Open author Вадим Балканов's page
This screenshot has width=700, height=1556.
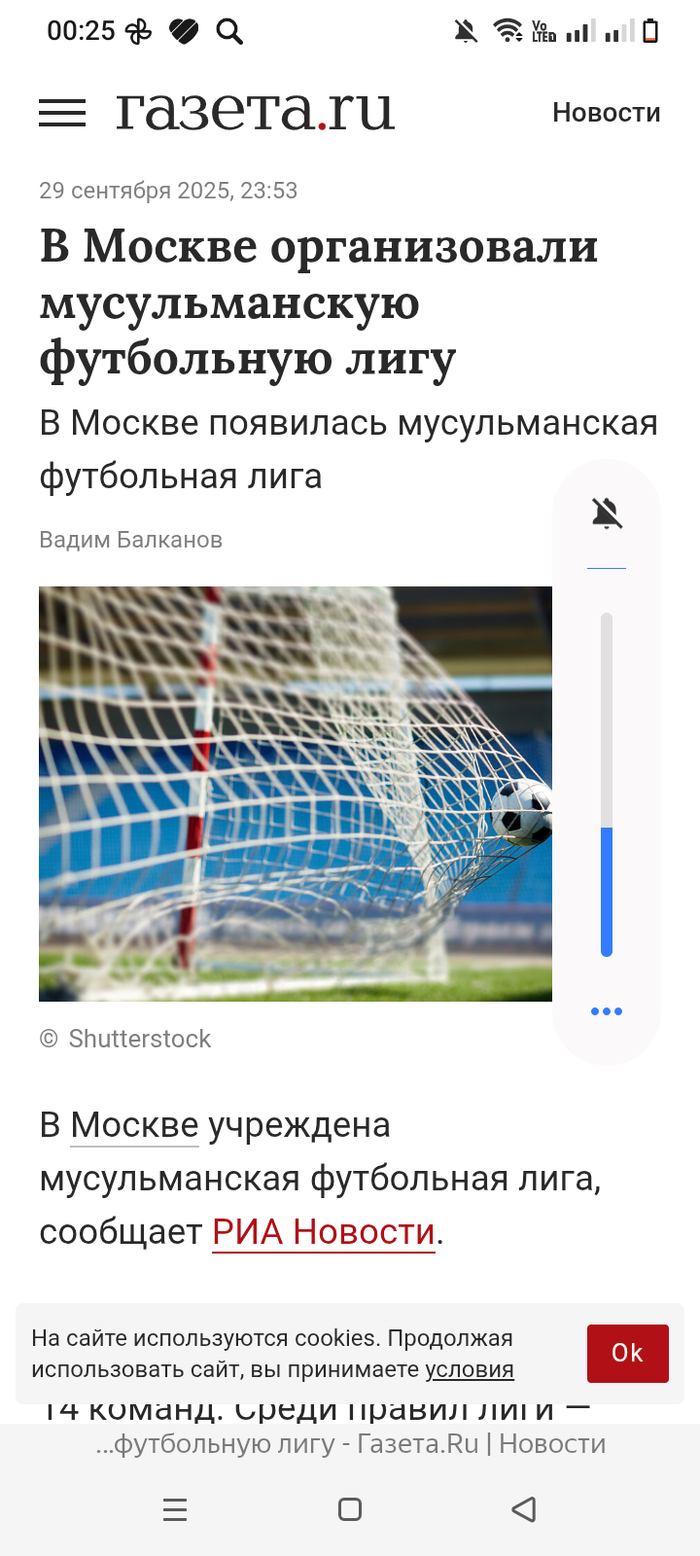[130, 540]
